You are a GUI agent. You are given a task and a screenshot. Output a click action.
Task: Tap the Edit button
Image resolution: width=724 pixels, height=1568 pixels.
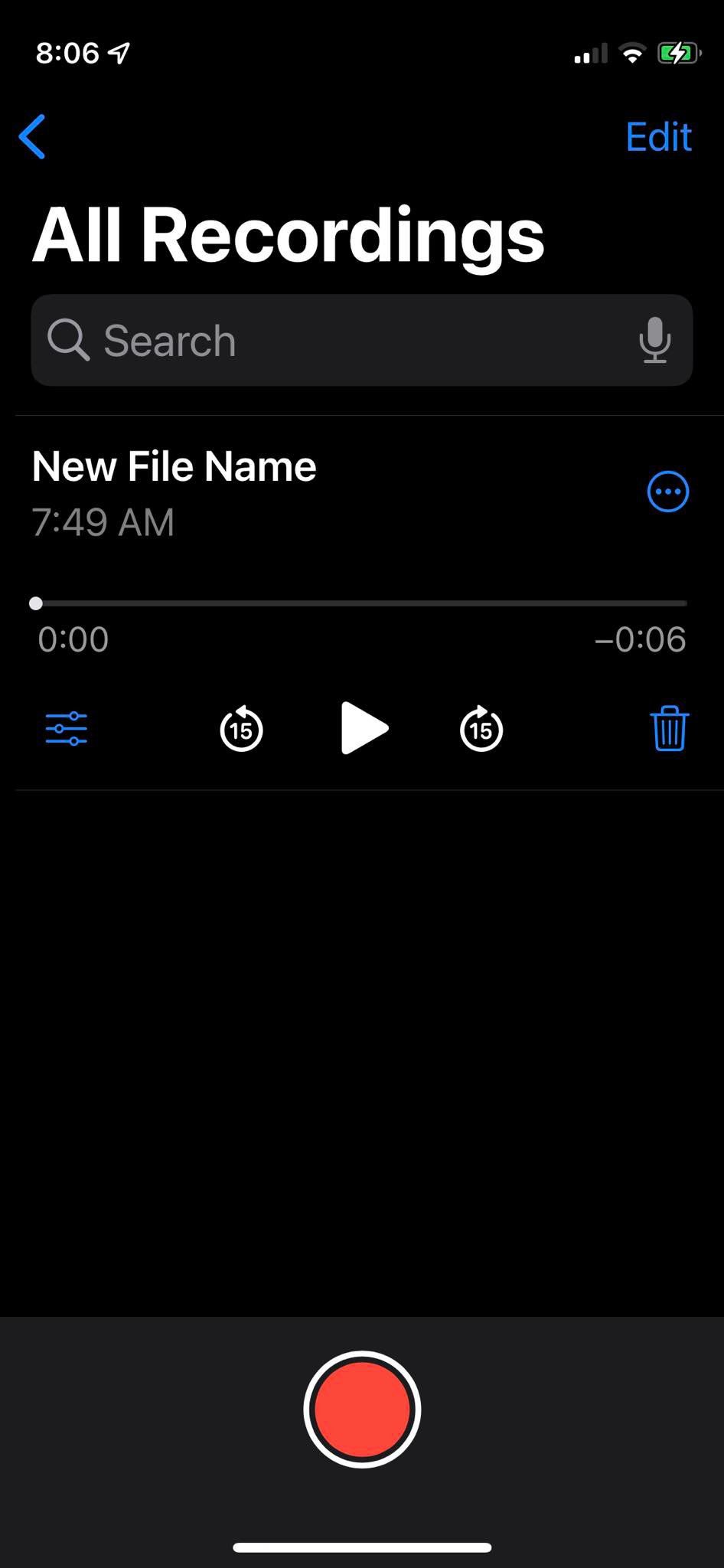click(x=658, y=137)
